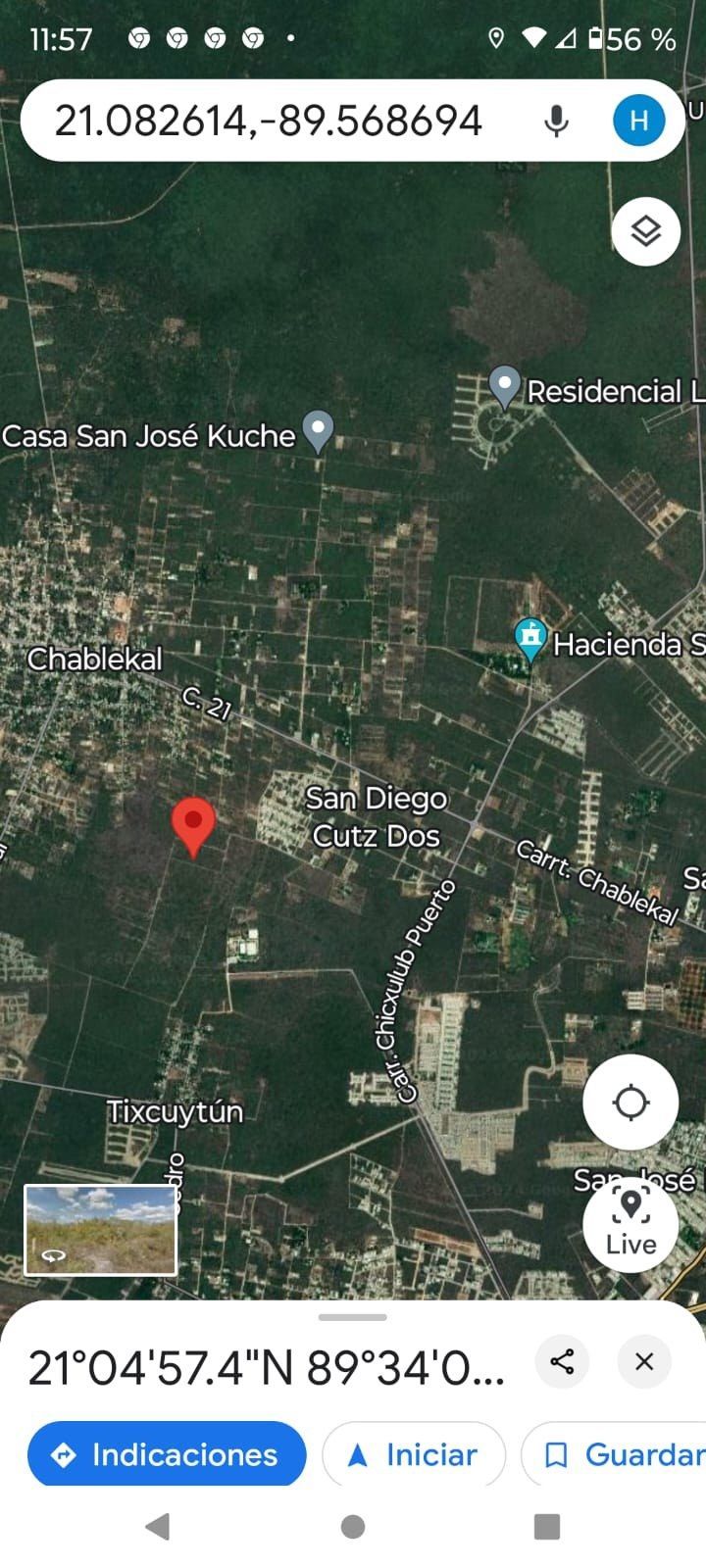Viewport: 706px width, 1568px height.
Task: Share the dropped pin location
Action: coord(562,1361)
